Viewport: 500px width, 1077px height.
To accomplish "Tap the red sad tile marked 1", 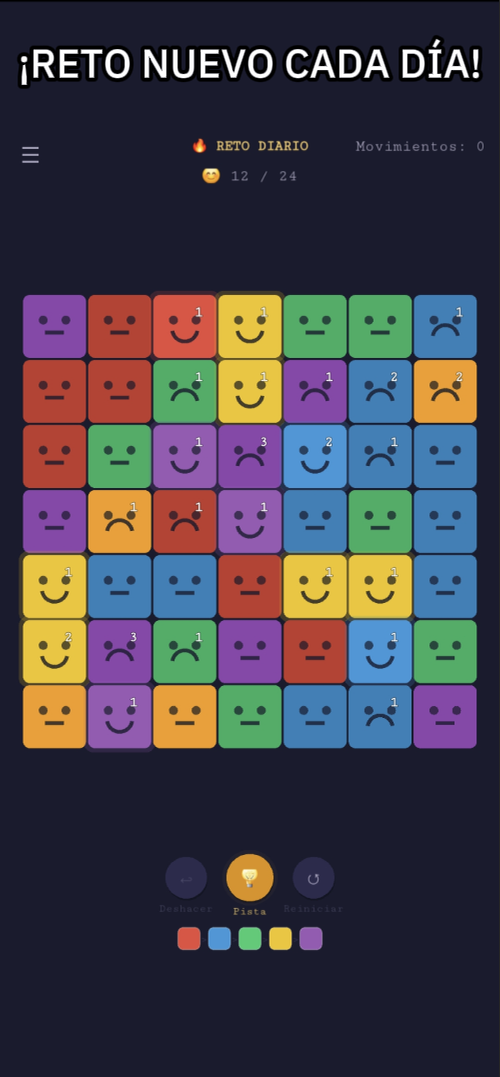I will (x=185, y=521).
